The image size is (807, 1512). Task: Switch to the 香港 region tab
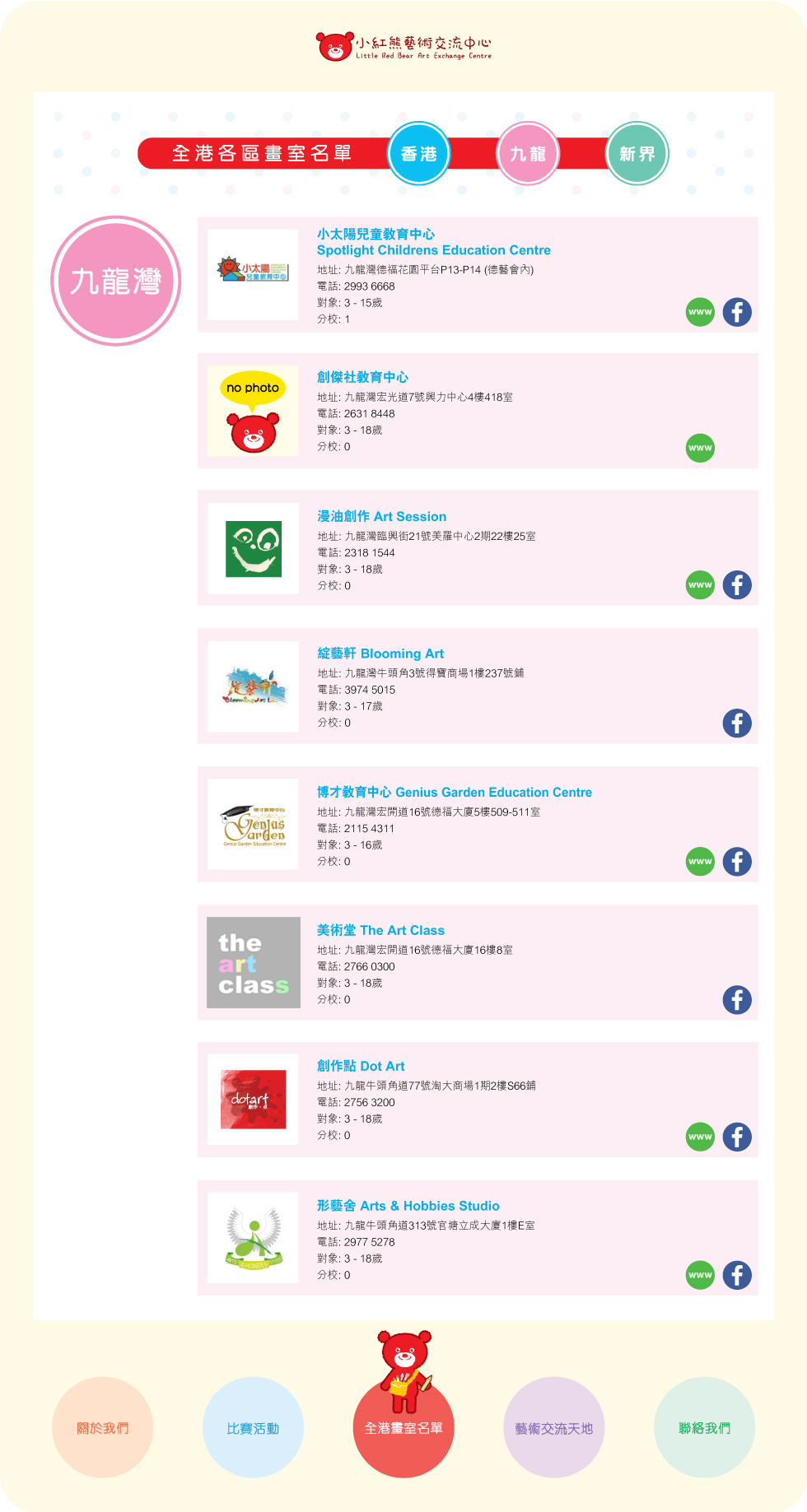(x=418, y=154)
